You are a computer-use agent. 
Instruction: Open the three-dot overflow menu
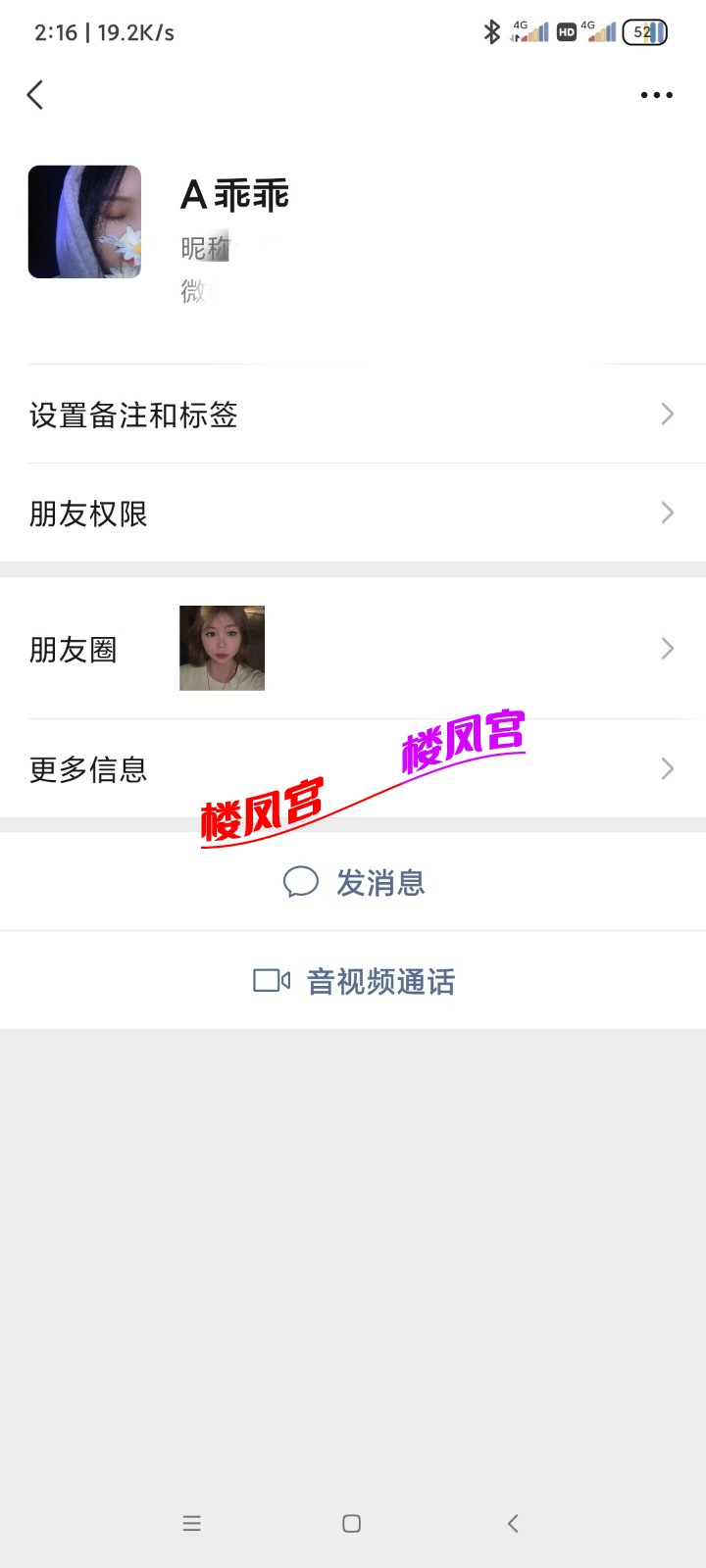[656, 95]
